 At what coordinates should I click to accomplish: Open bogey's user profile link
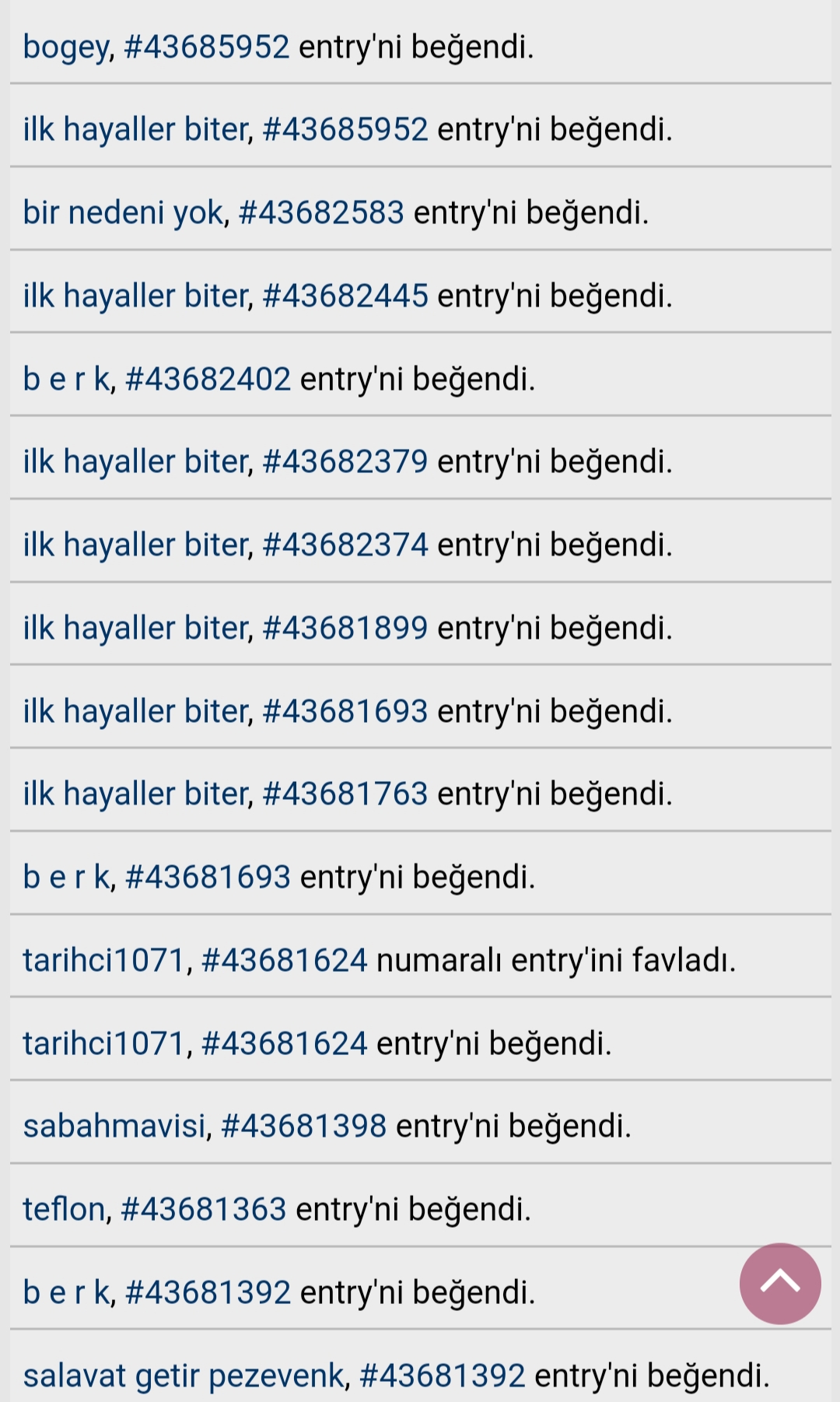[x=67, y=47]
